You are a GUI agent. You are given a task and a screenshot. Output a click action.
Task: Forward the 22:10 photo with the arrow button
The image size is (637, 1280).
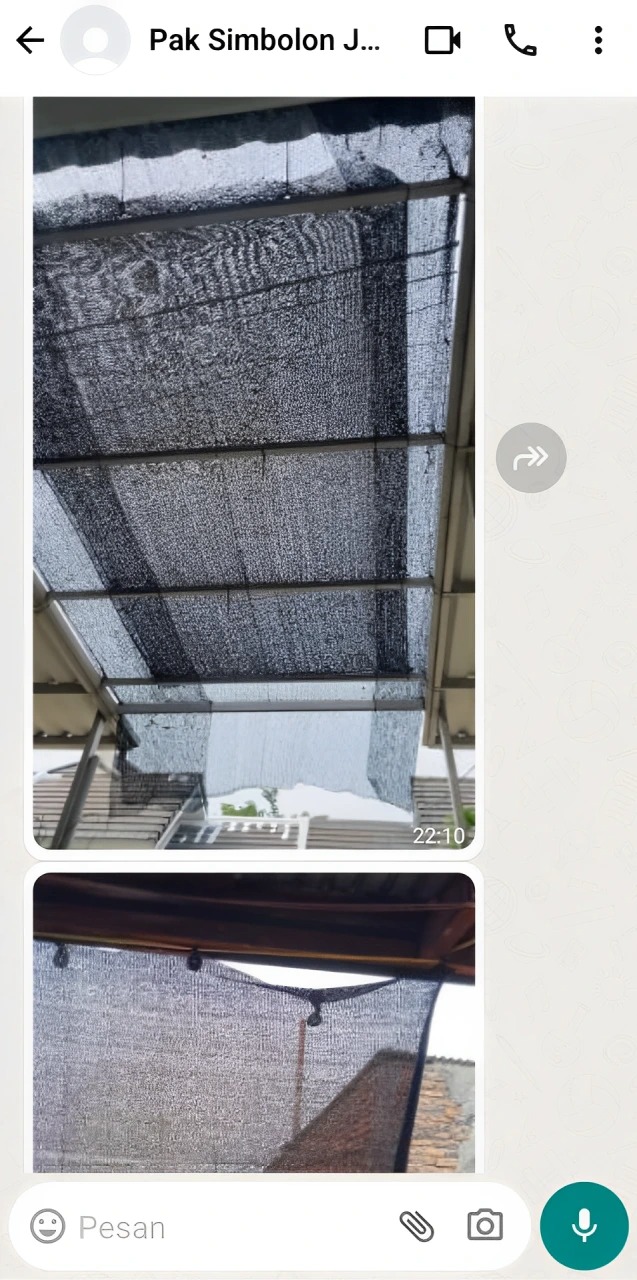tap(531, 458)
